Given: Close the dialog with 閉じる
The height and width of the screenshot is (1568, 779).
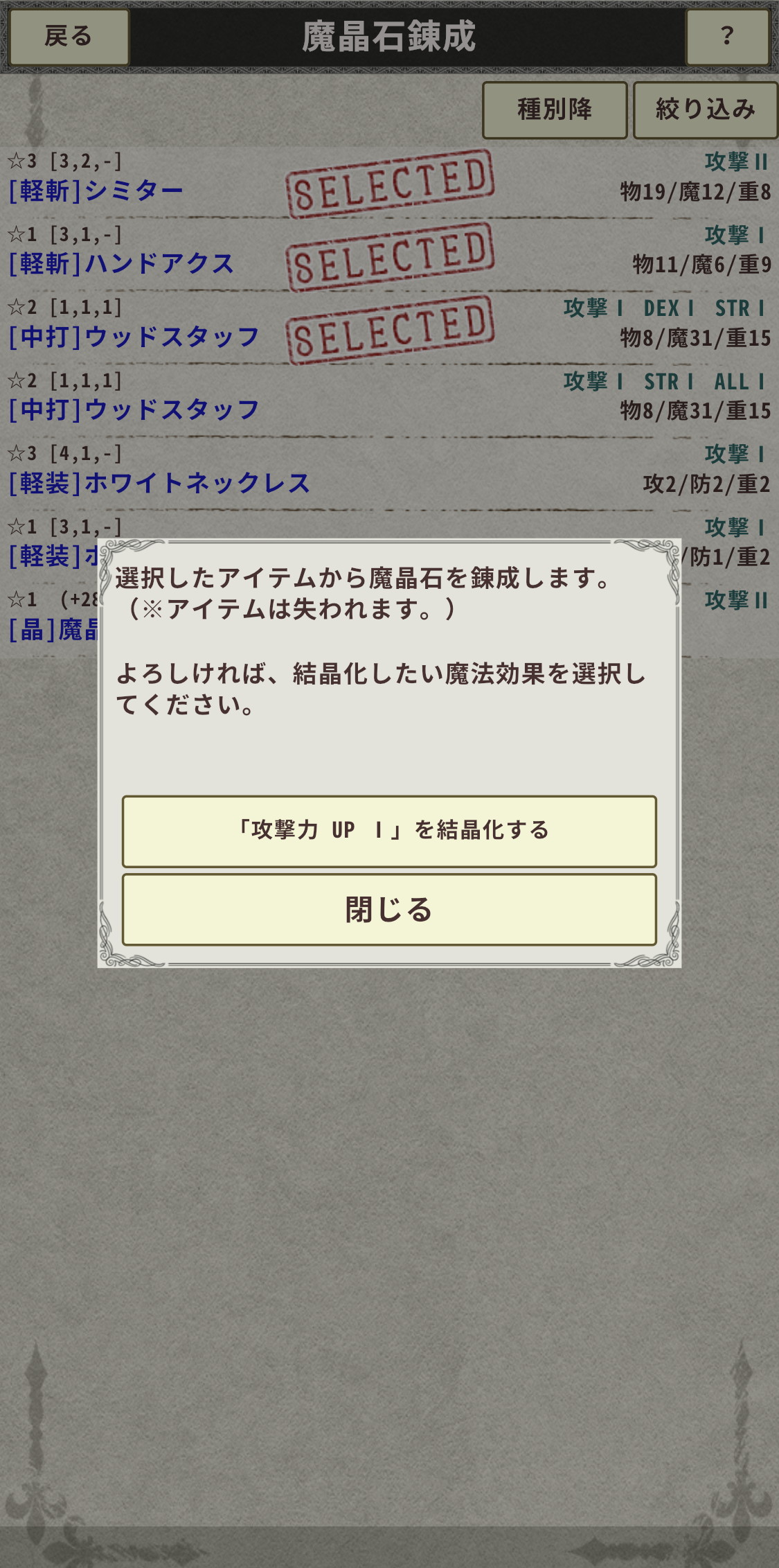Looking at the screenshot, I should [x=389, y=909].
